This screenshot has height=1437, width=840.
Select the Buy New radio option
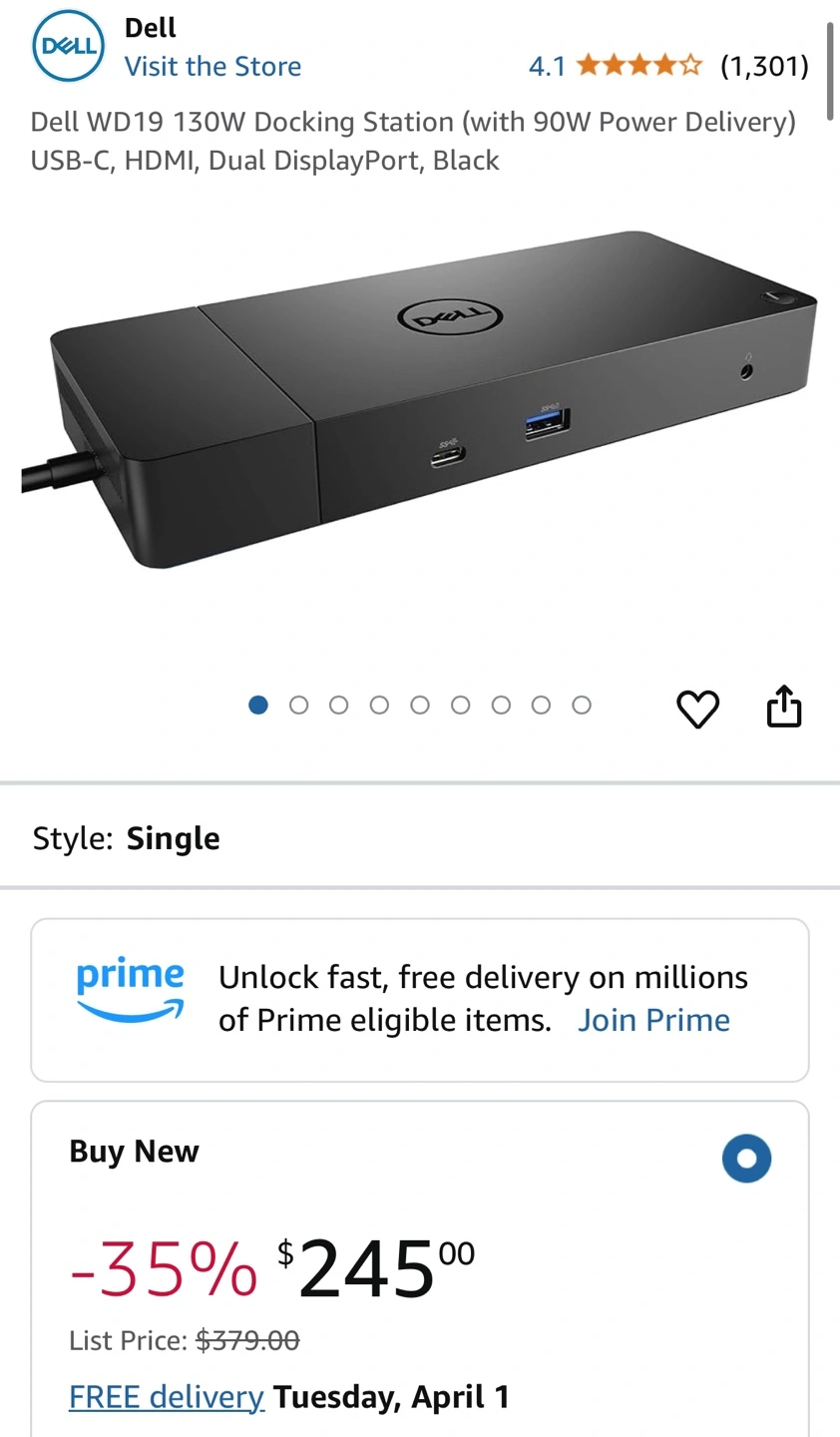(x=746, y=1159)
